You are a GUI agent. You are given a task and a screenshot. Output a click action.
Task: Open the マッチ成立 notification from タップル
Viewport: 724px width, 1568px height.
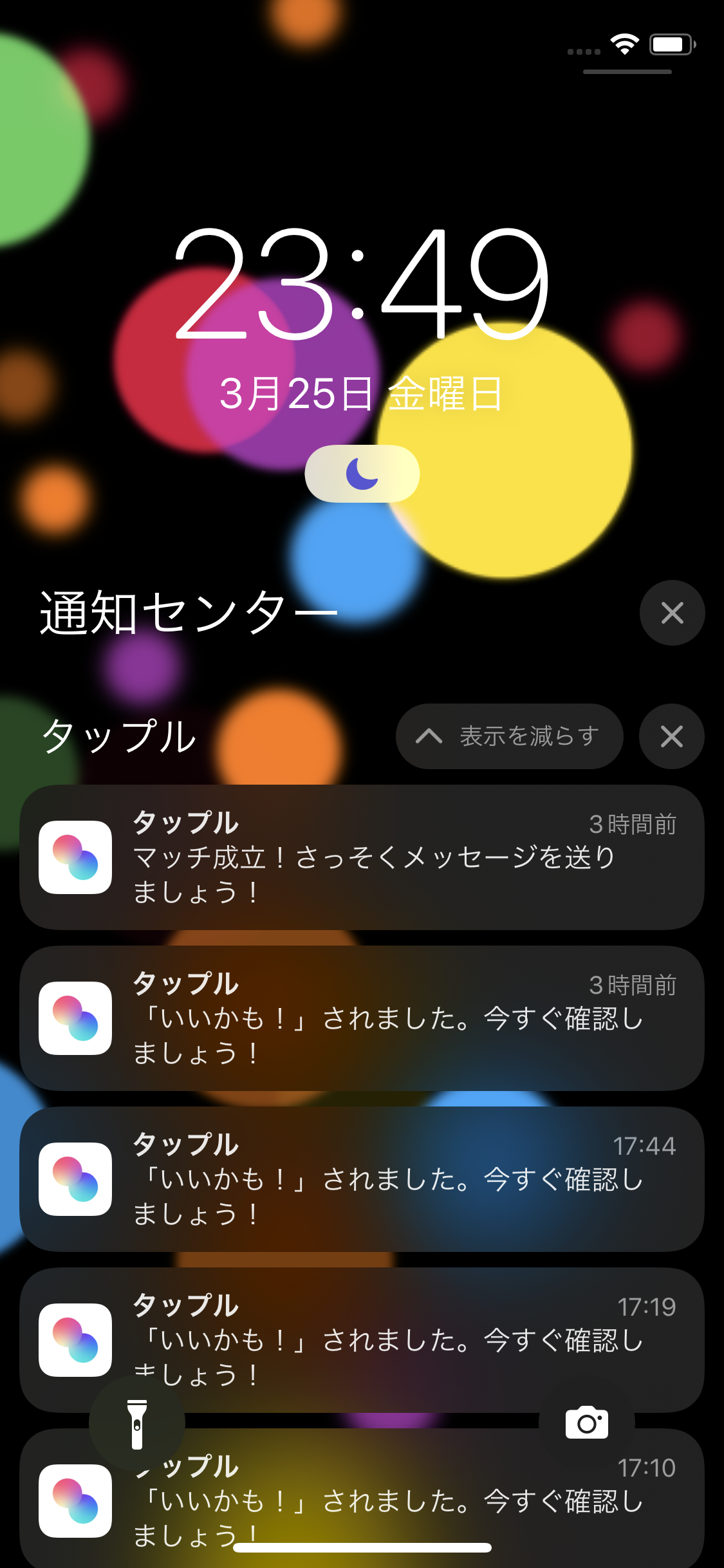362,857
